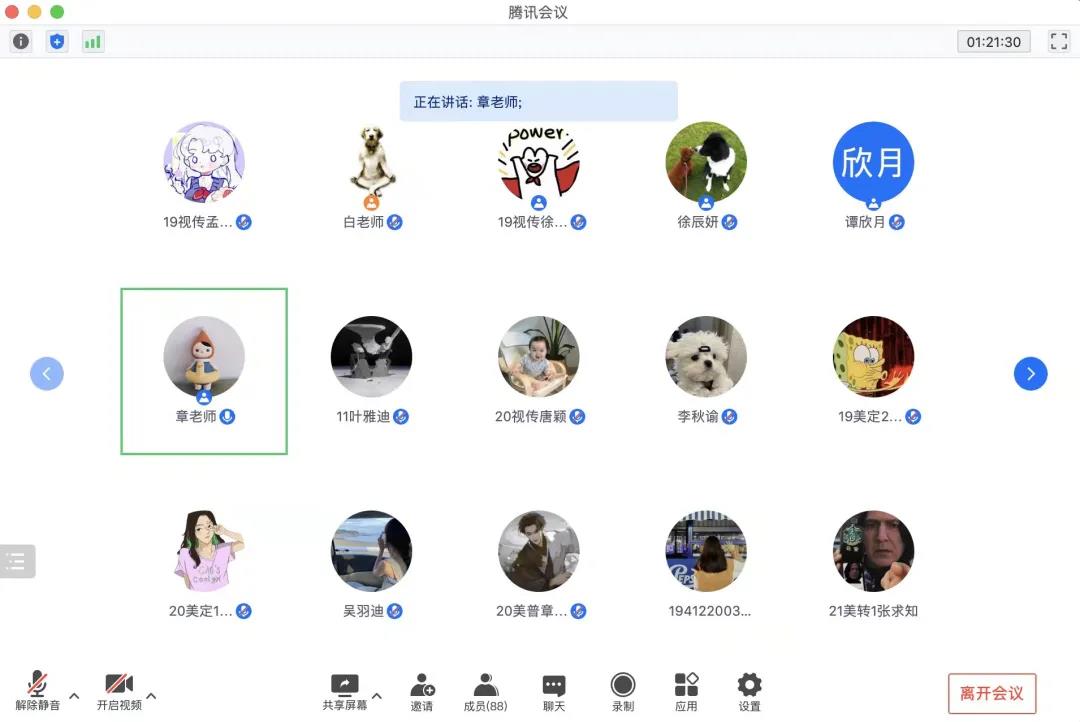Screen dimensions: 1080x722
Task: Open the members list (成员 88)
Action: (x=486, y=691)
